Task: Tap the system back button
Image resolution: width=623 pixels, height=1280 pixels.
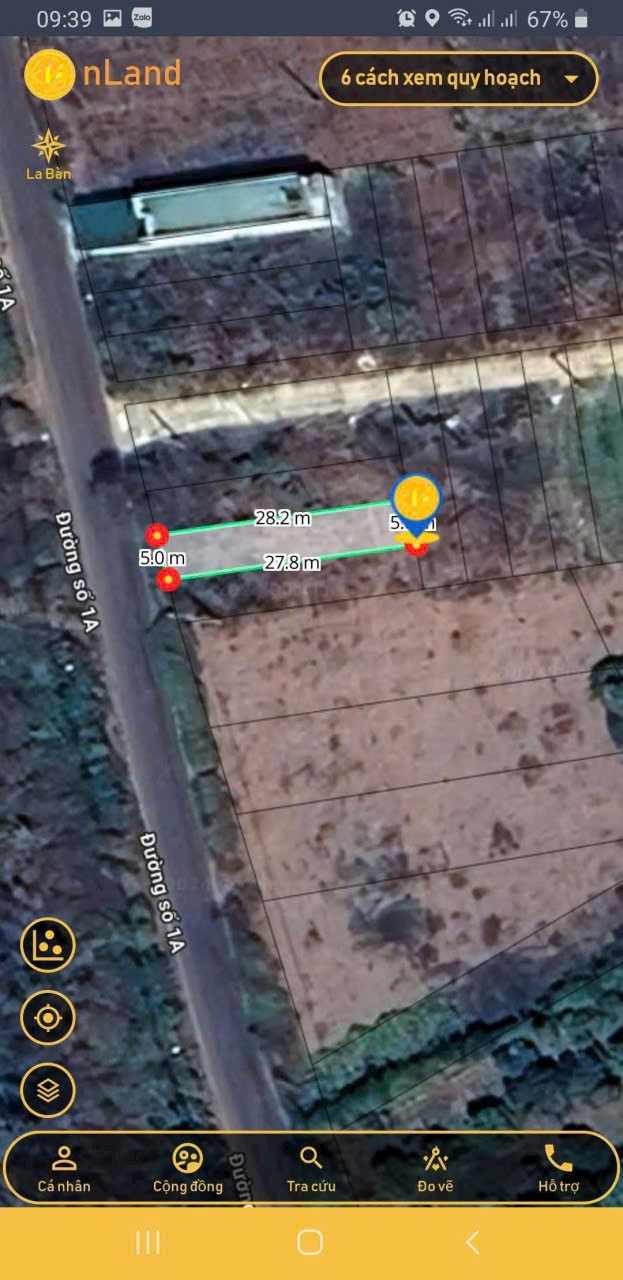Action: (x=472, y=1242)
